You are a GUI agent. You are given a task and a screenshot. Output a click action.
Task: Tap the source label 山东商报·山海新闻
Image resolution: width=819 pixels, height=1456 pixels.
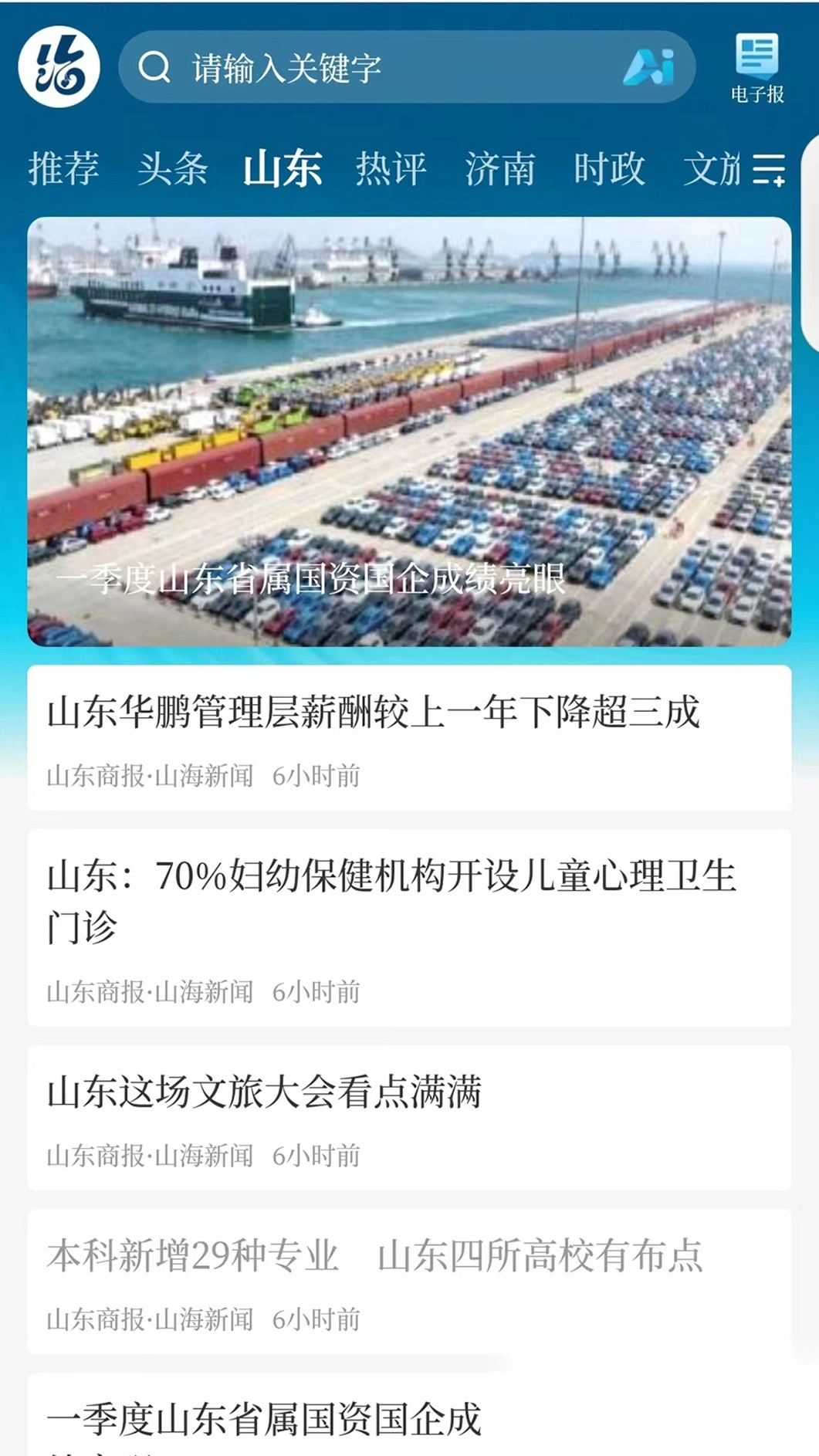151,777
